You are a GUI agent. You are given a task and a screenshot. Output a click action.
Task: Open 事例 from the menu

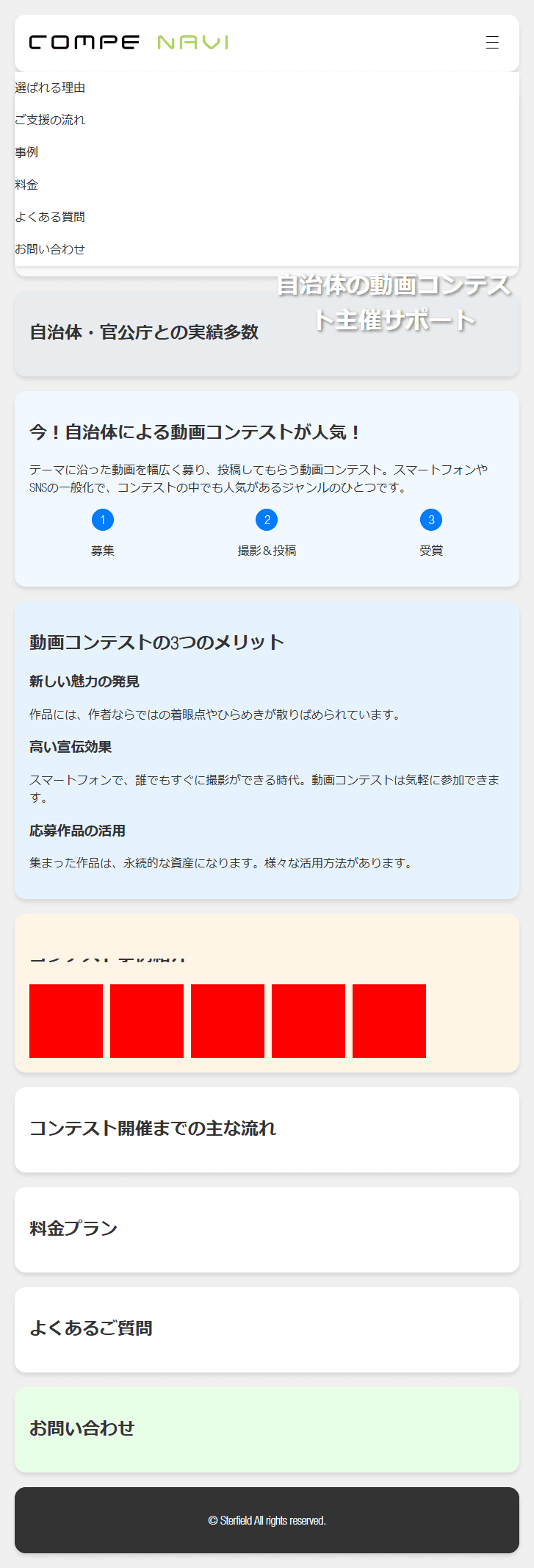click(26, 152)
